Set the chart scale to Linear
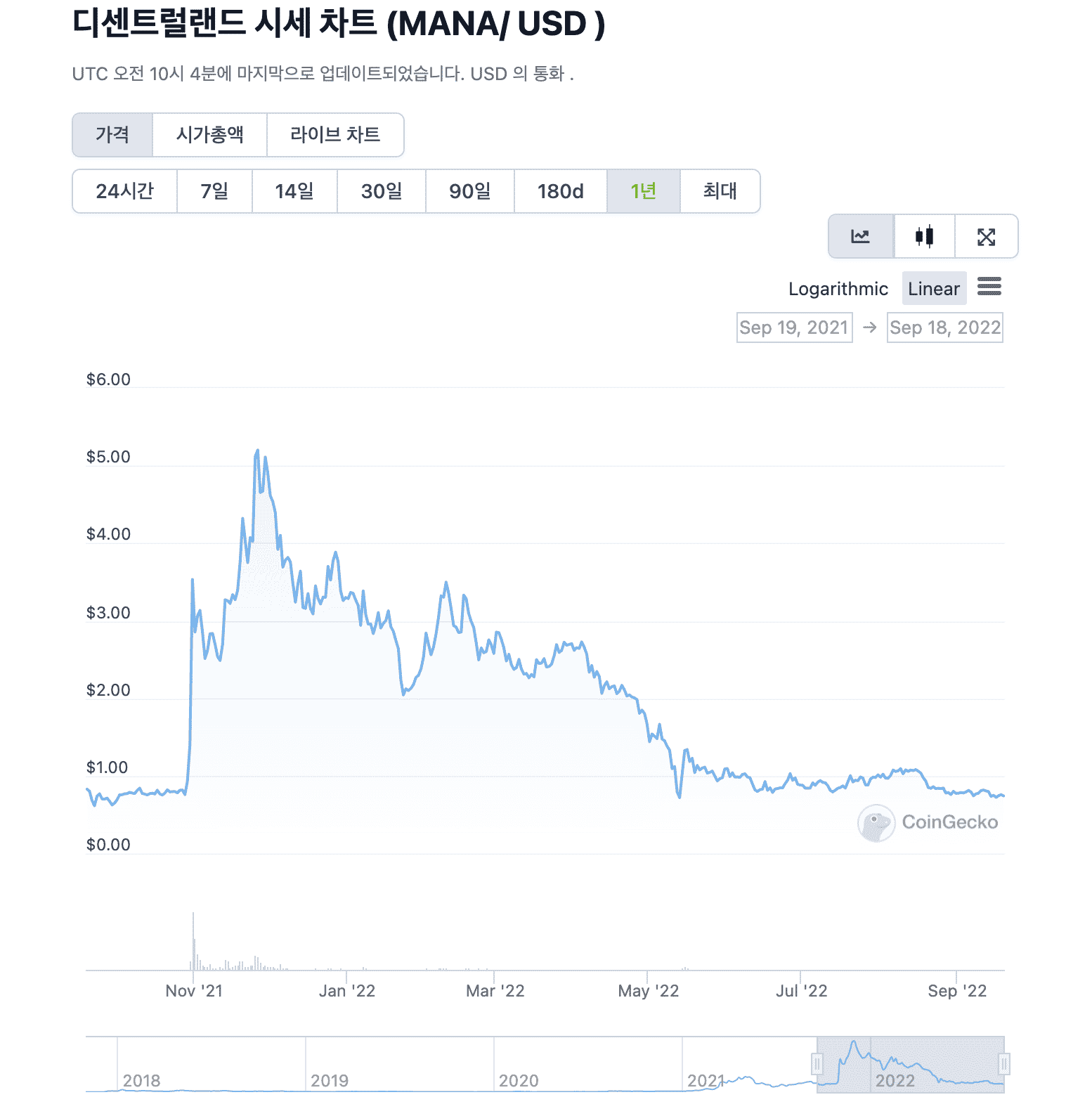This screenshot has height=1116, width=1092. tap(934, 289)
